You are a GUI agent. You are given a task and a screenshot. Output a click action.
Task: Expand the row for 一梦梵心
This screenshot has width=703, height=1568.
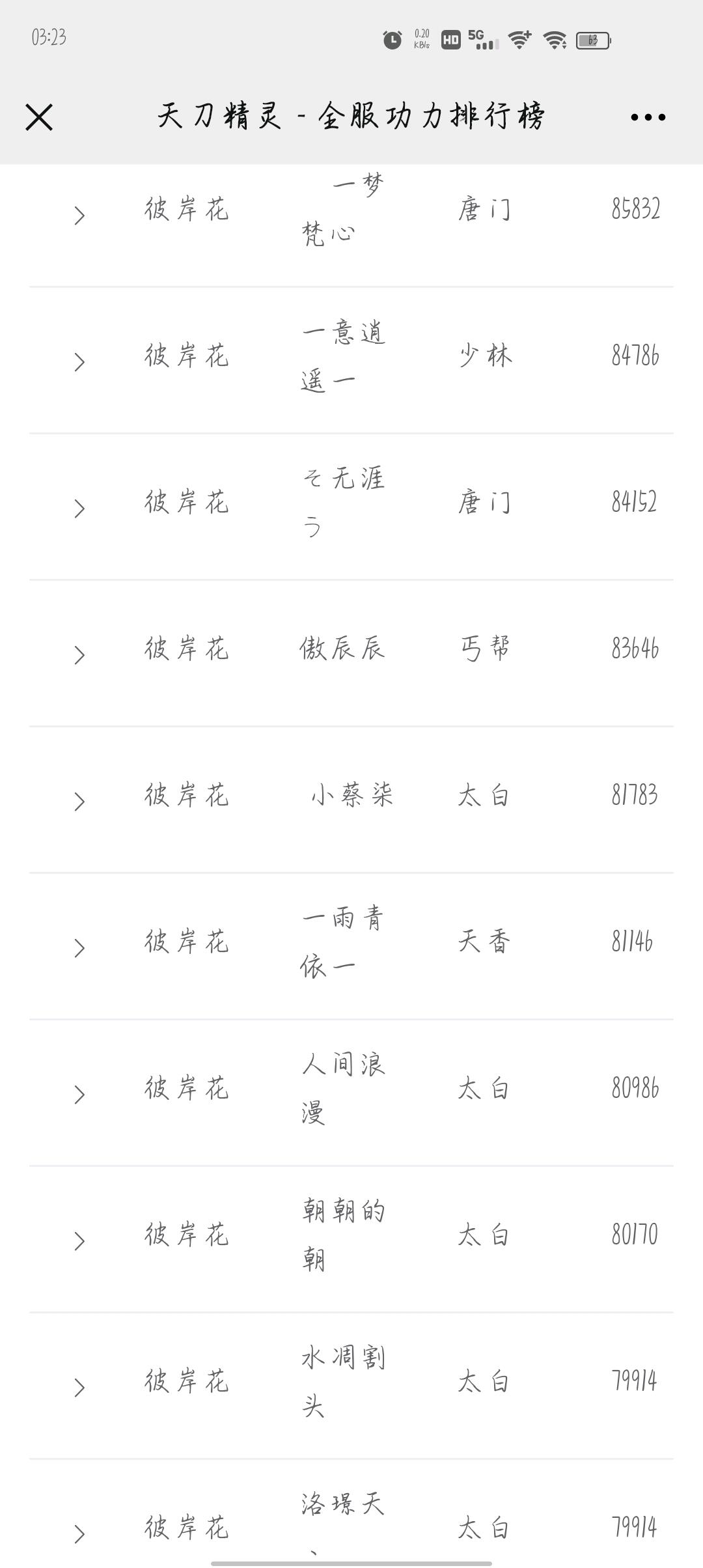79,216
